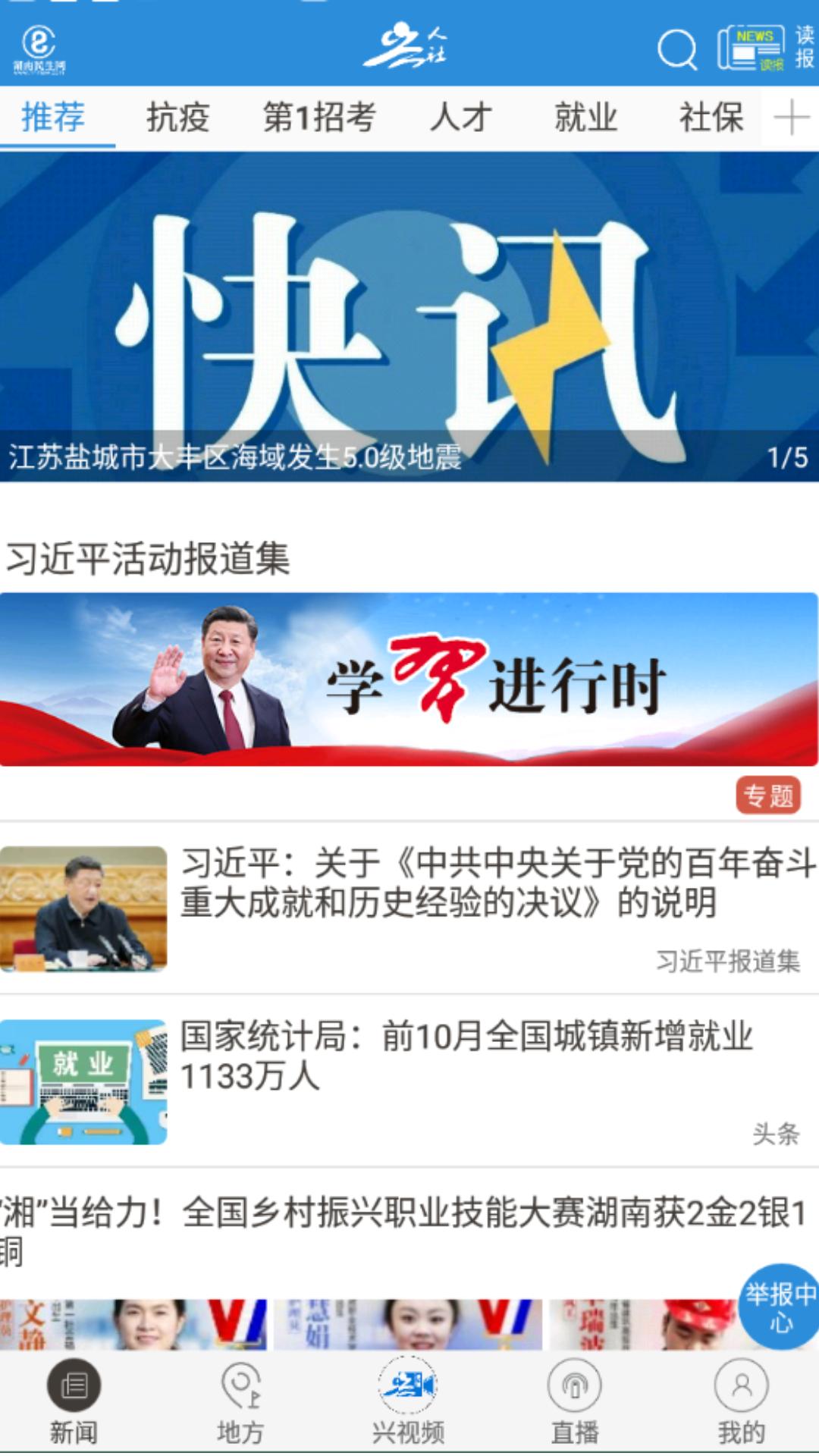The image size is (819, 1456).
Task: Expand channel list with the plus sign
Action: coord(790,115)
